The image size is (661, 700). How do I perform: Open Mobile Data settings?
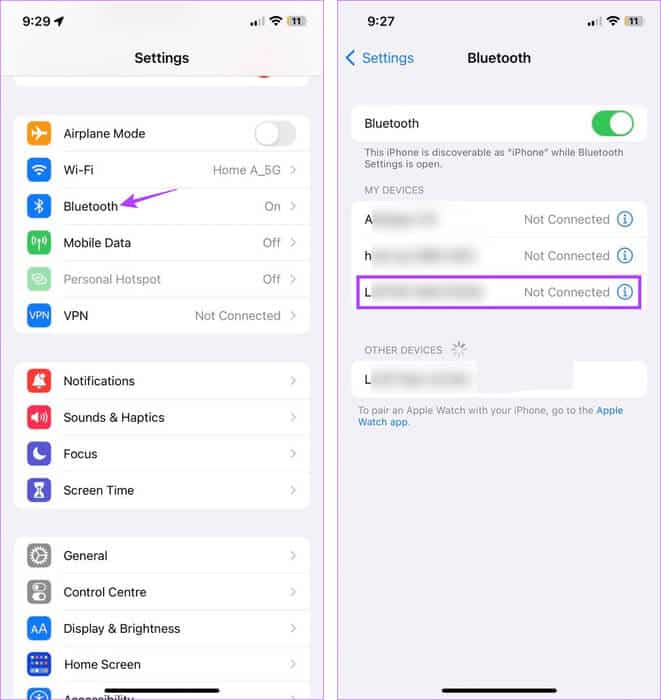point(161,243)
